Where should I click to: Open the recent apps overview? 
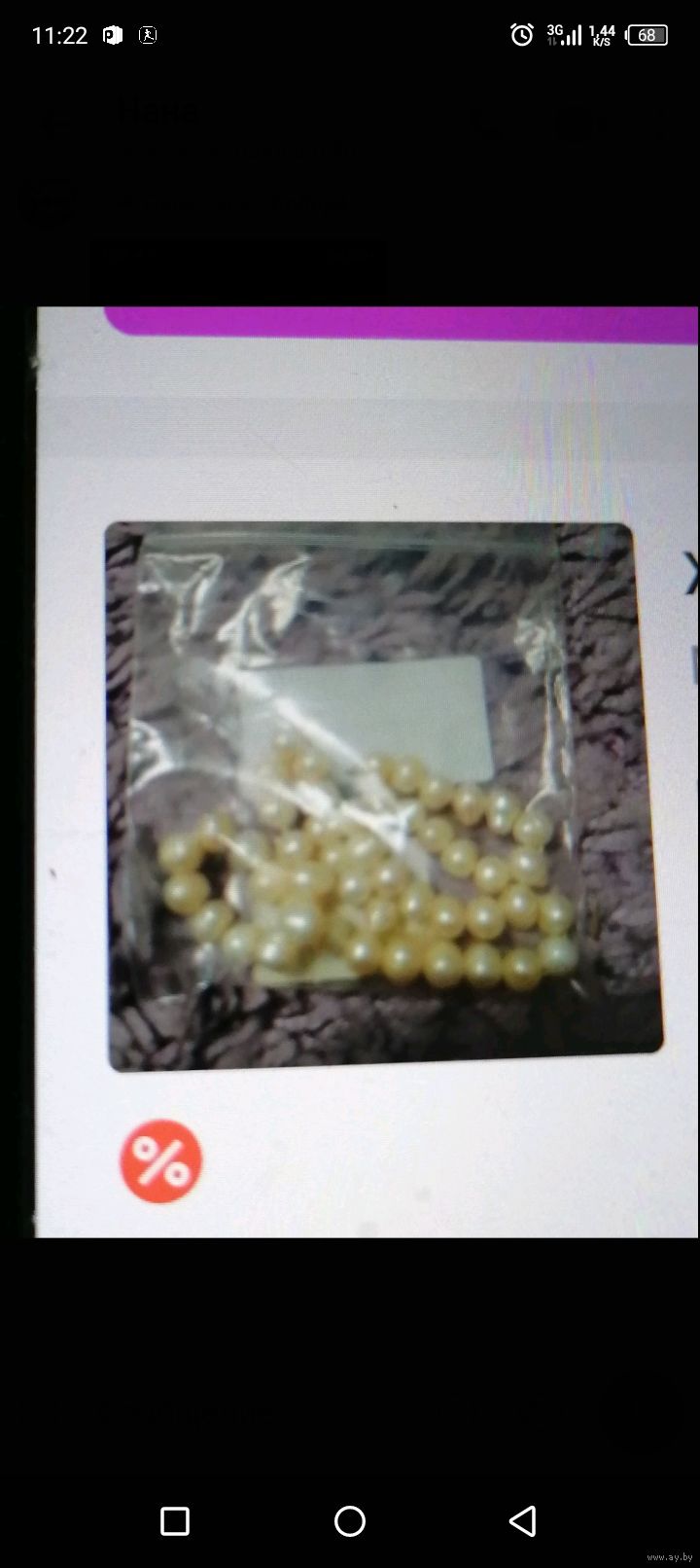[175, 1520]
